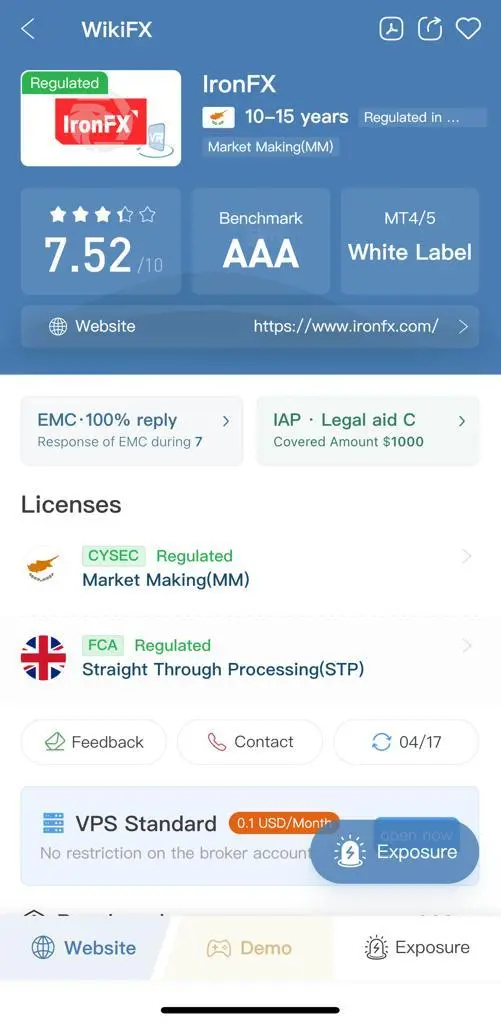The height and width of the screenshot is (1024, 501).
Task: Add IronFX to favorites with the heart
Action: click(468, 29)
